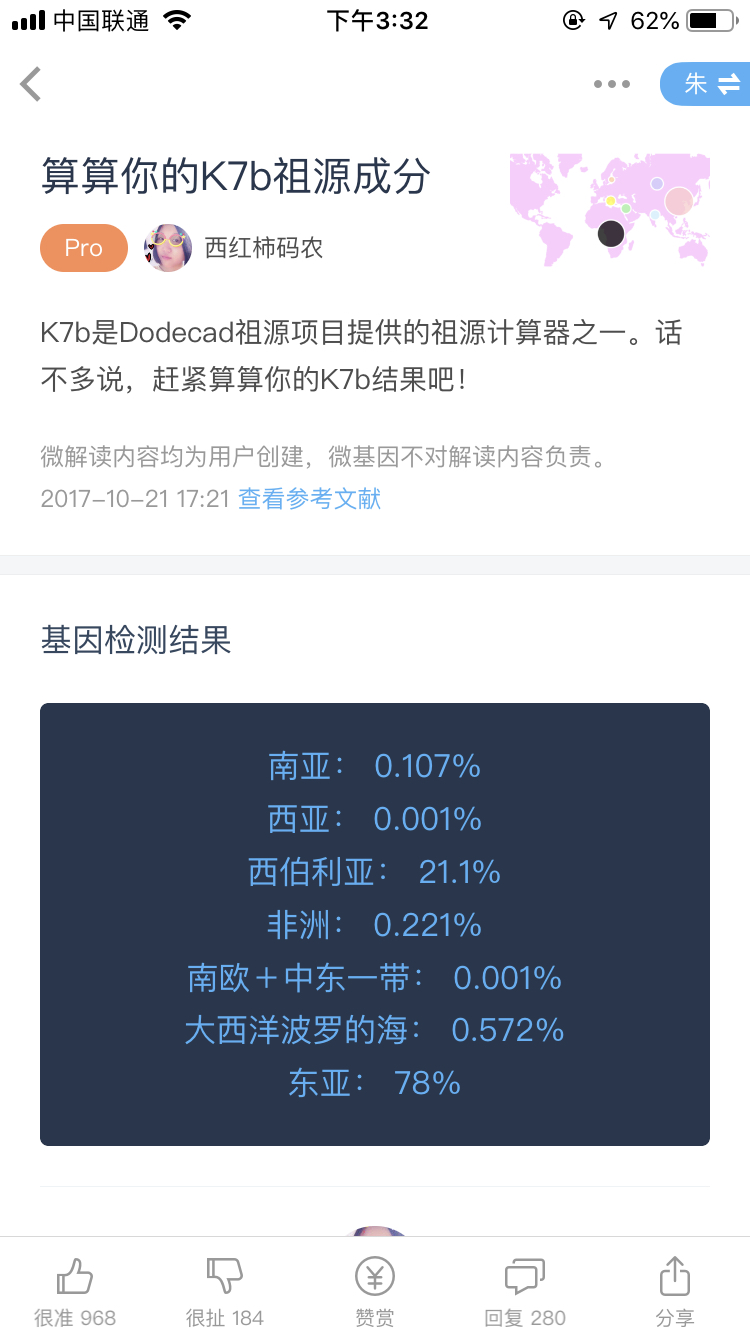
Task: Open the 回复 280 comments
Action: pos(525,1290)
